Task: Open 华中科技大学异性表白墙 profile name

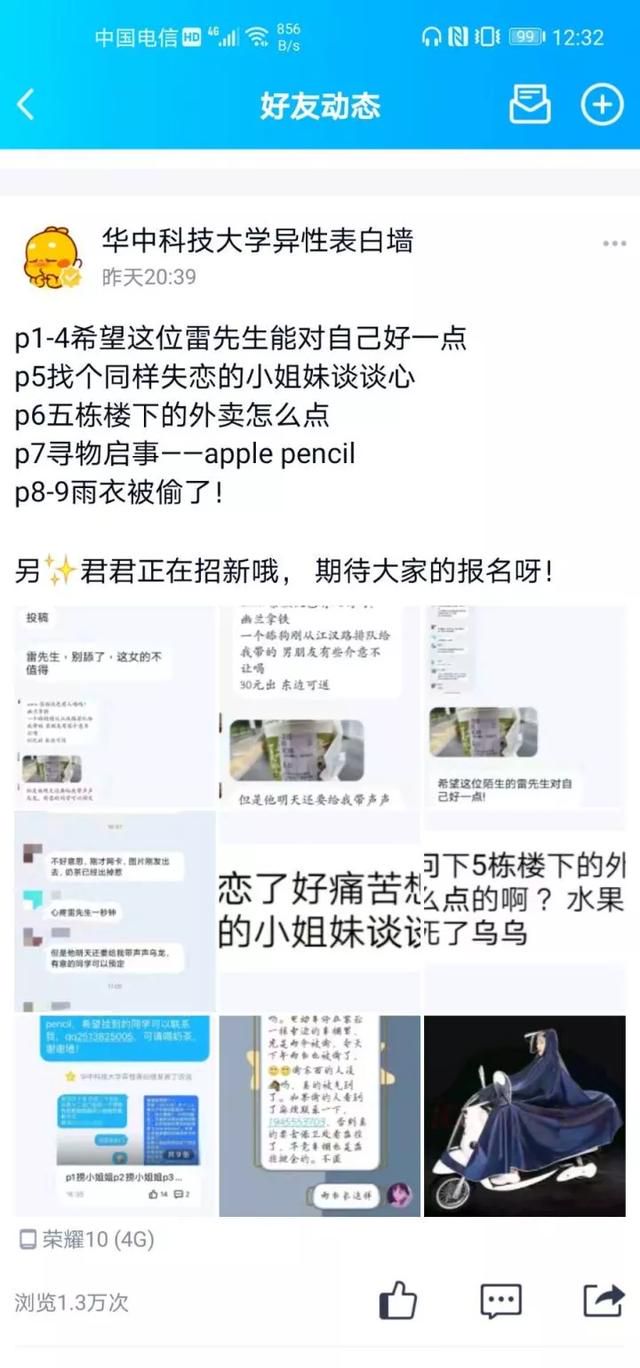Action: point(257,241)
